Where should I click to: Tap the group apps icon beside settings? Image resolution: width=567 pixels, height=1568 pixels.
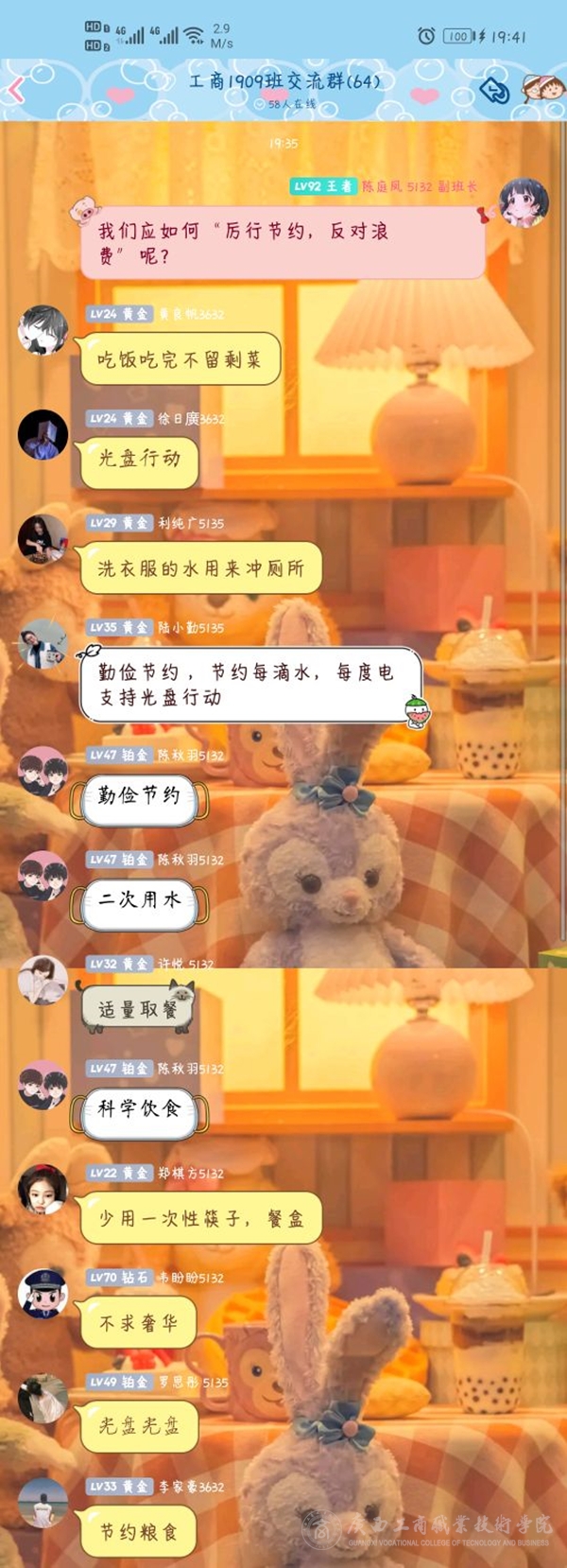click(x=494, y=91)
